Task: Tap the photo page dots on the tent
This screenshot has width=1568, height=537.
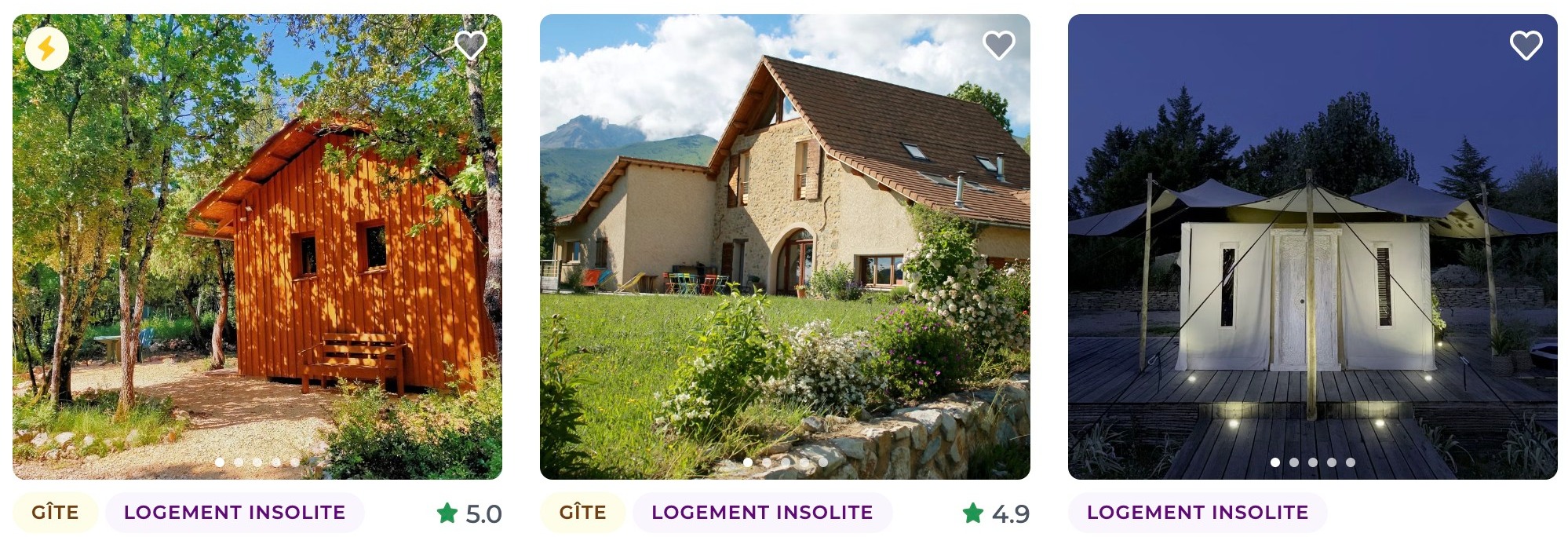Action: (x=1312, y=462)
